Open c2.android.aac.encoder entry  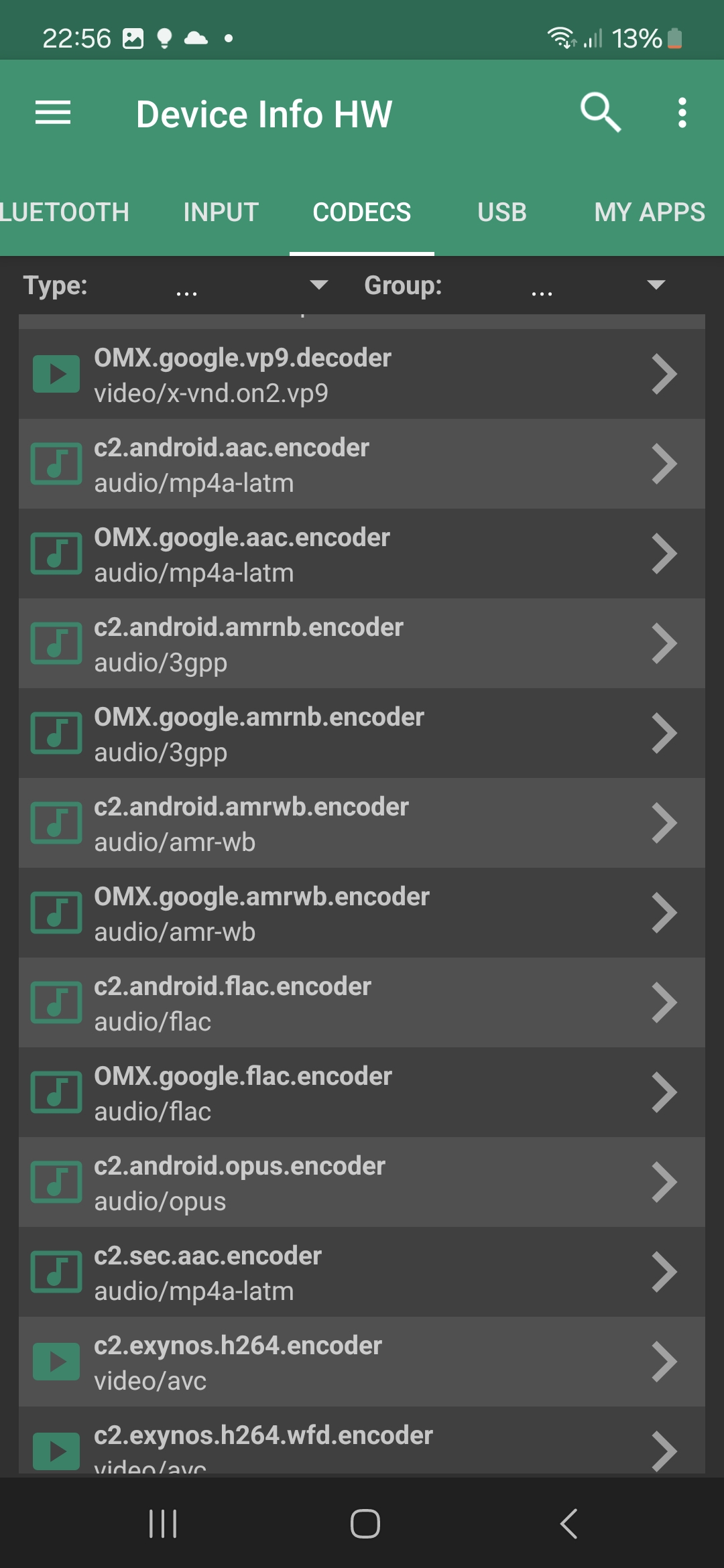(362, 464)
